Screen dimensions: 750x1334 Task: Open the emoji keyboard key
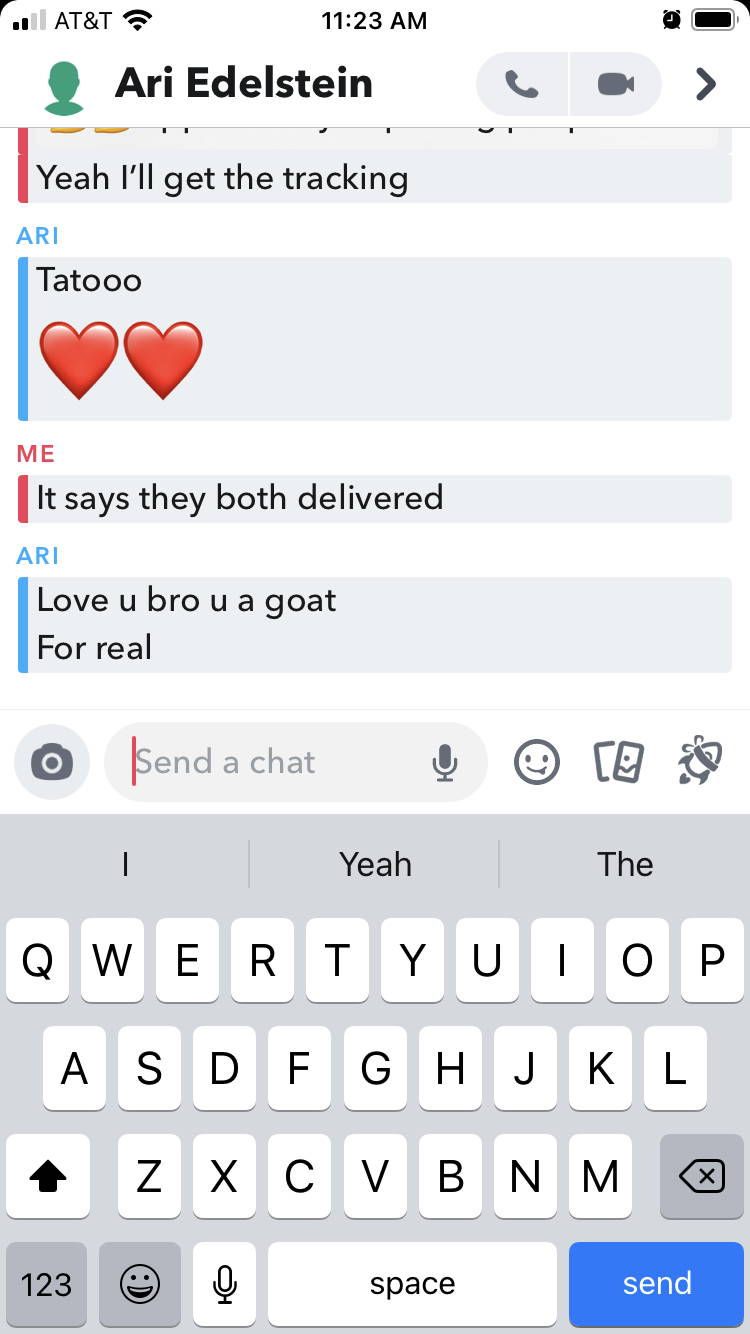(140, 1284)
